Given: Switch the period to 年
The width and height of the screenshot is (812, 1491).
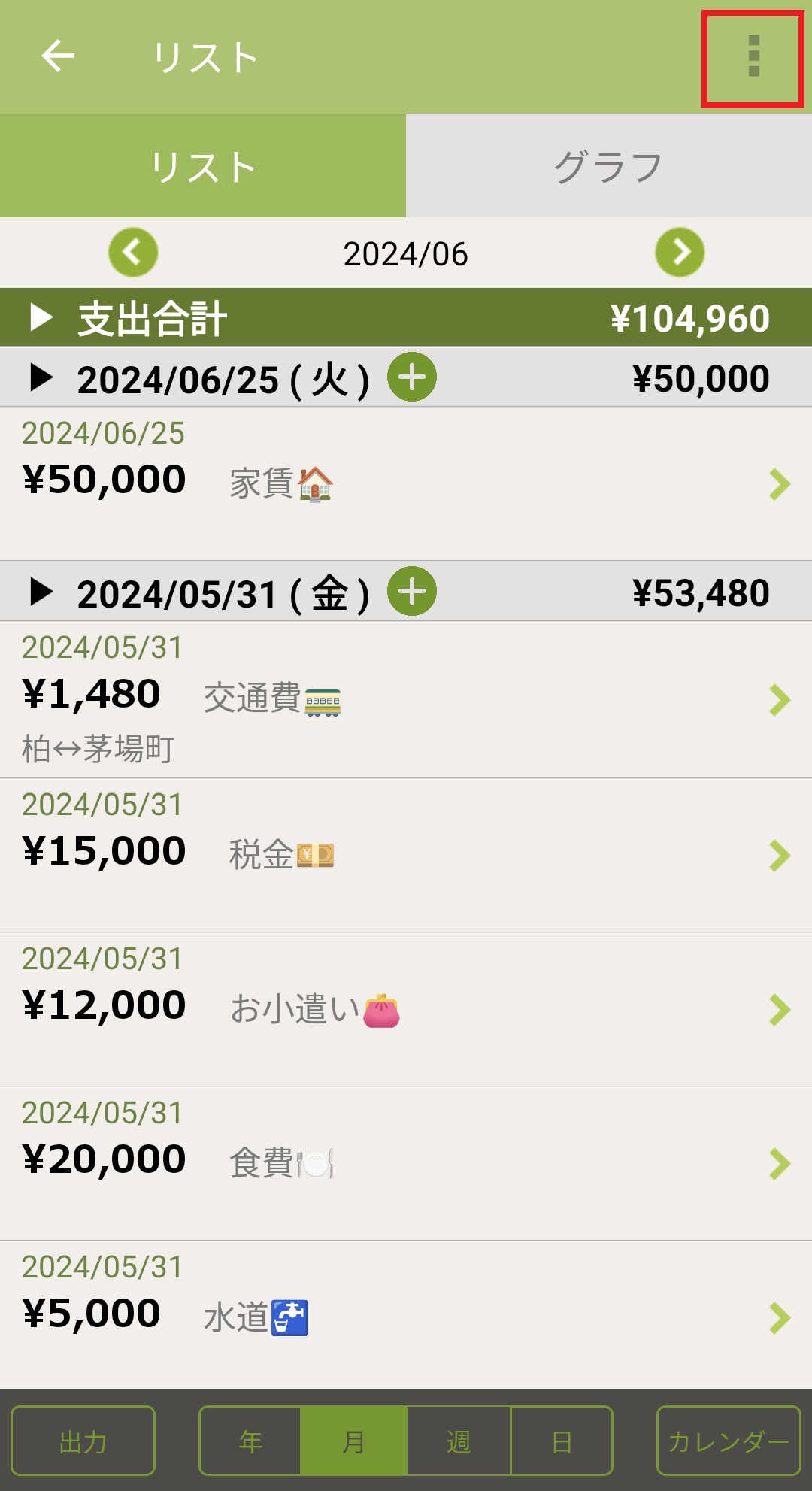Looking at the screenshot, I should click(250, 1441).
